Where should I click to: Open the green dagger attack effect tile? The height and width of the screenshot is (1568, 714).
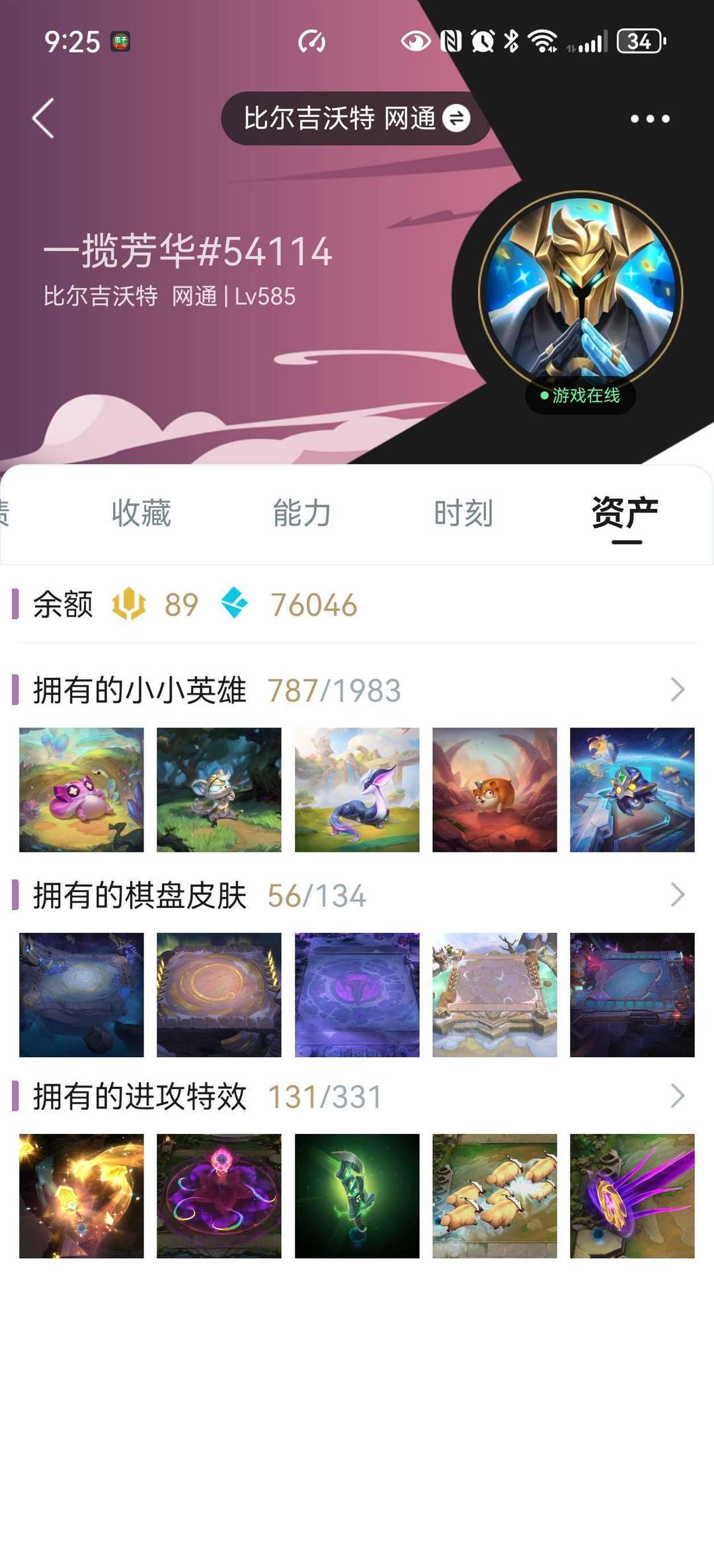pos(357,1196)
